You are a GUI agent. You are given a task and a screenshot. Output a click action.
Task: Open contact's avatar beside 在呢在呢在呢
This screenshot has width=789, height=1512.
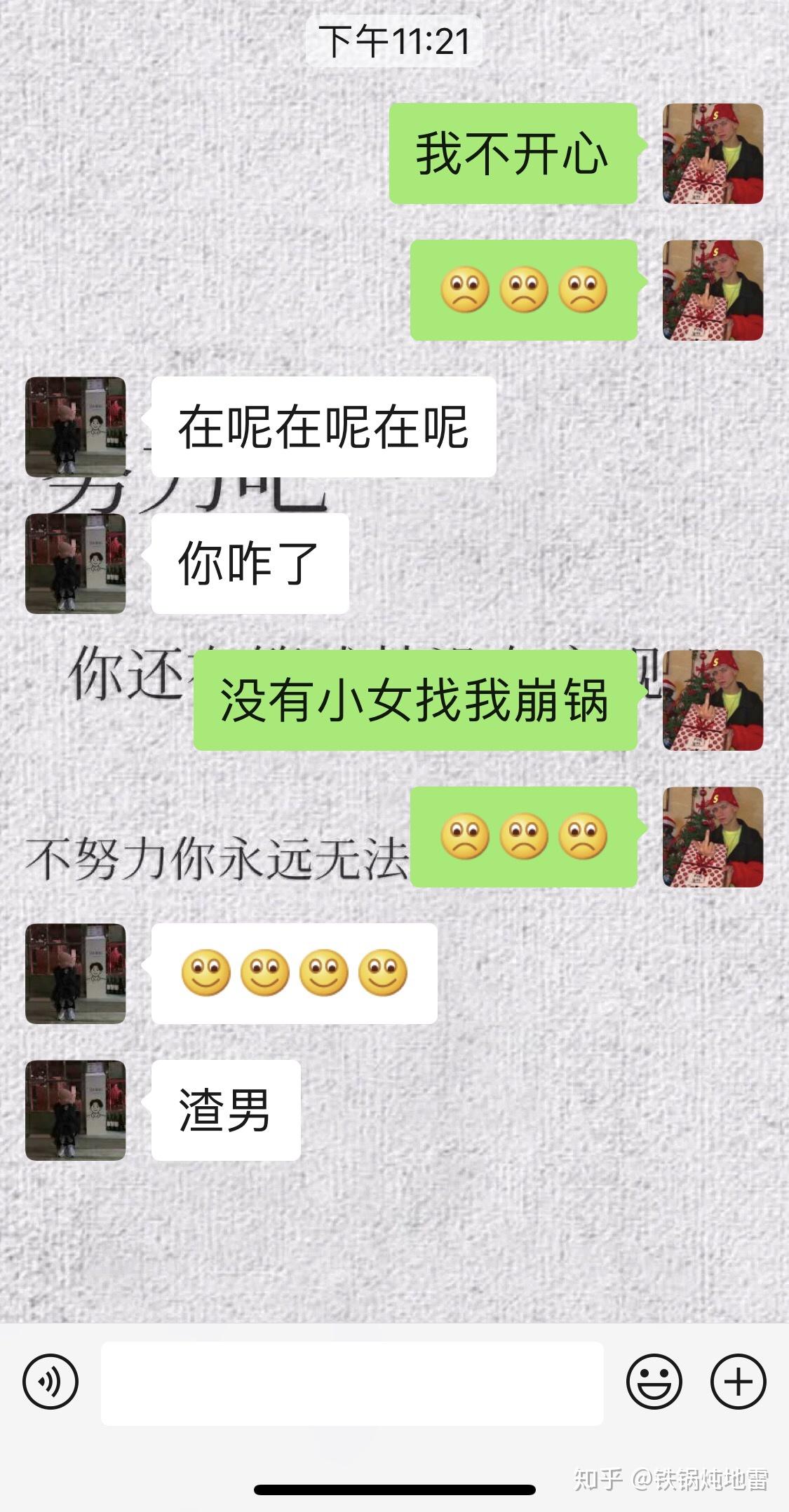76,427
